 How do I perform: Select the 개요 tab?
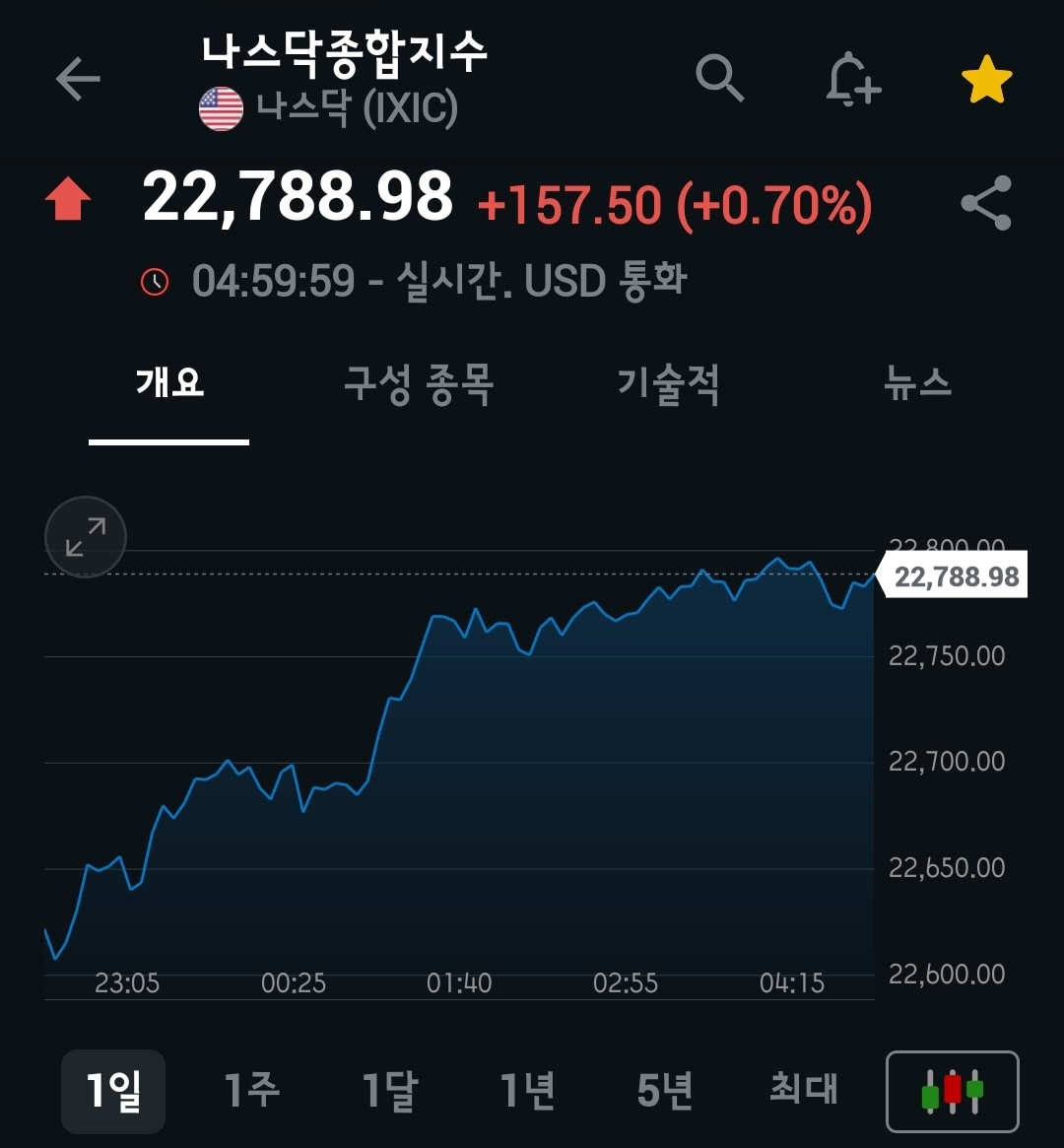(169, 383)
